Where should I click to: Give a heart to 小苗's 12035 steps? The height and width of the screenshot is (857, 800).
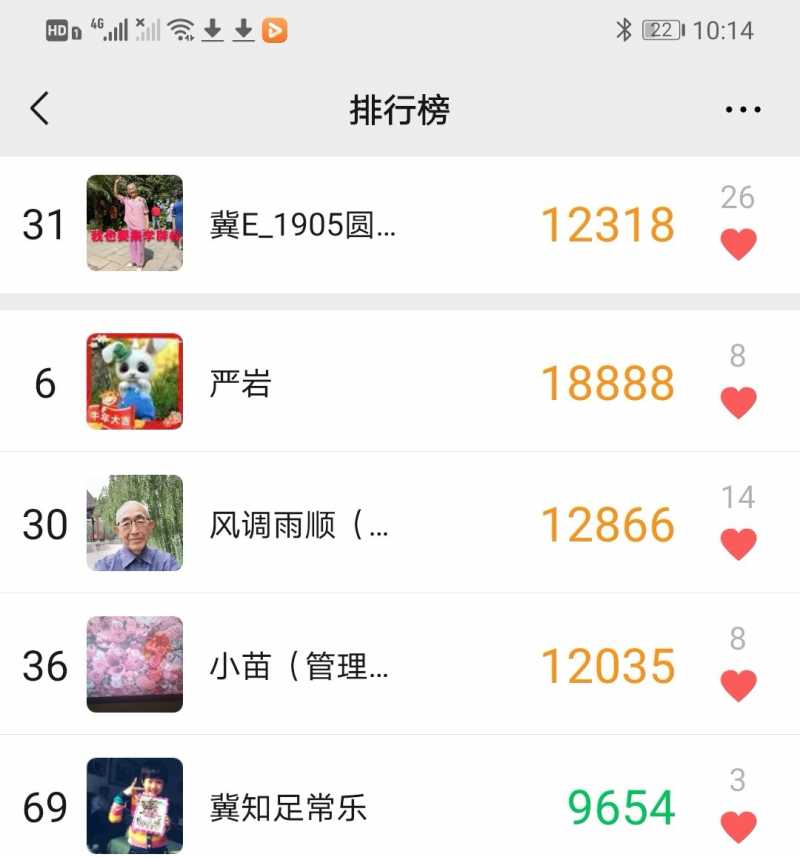pos(738,685)
